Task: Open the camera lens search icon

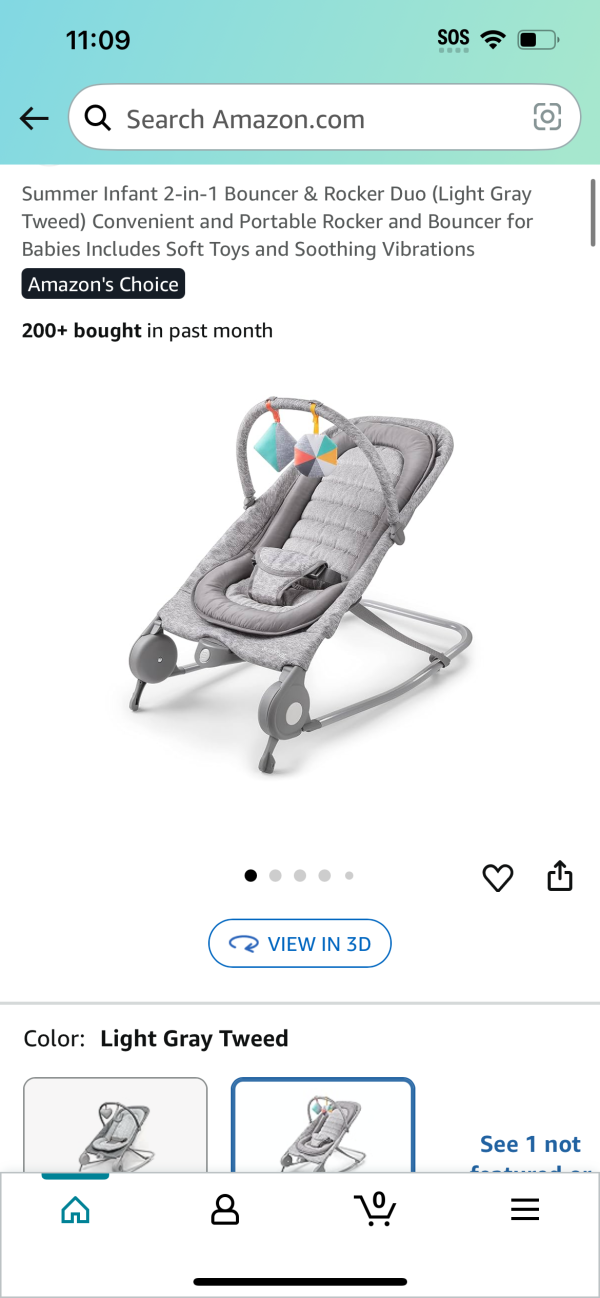Action: [547, 118]
